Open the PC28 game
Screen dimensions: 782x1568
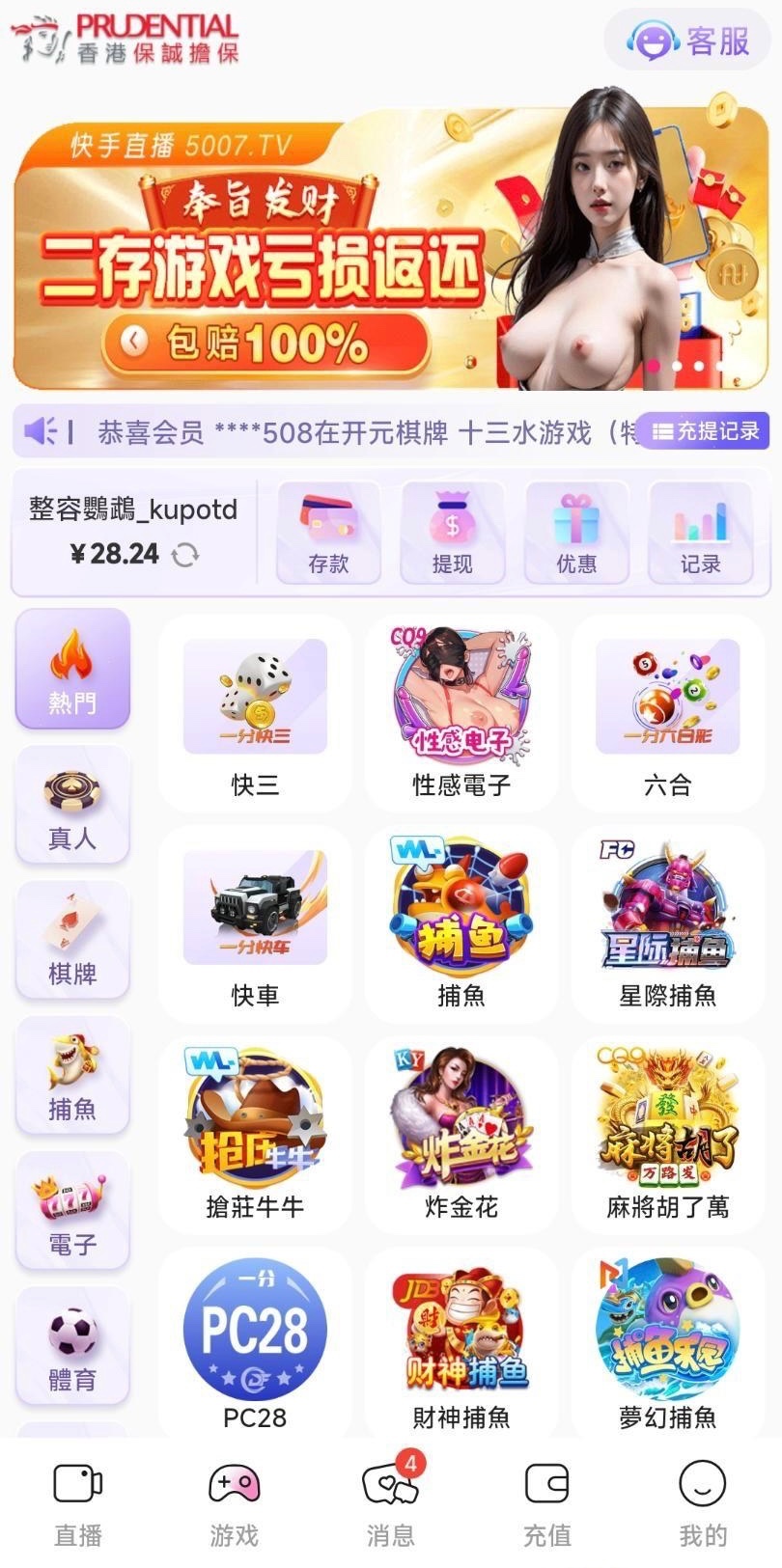(255, 1343)
